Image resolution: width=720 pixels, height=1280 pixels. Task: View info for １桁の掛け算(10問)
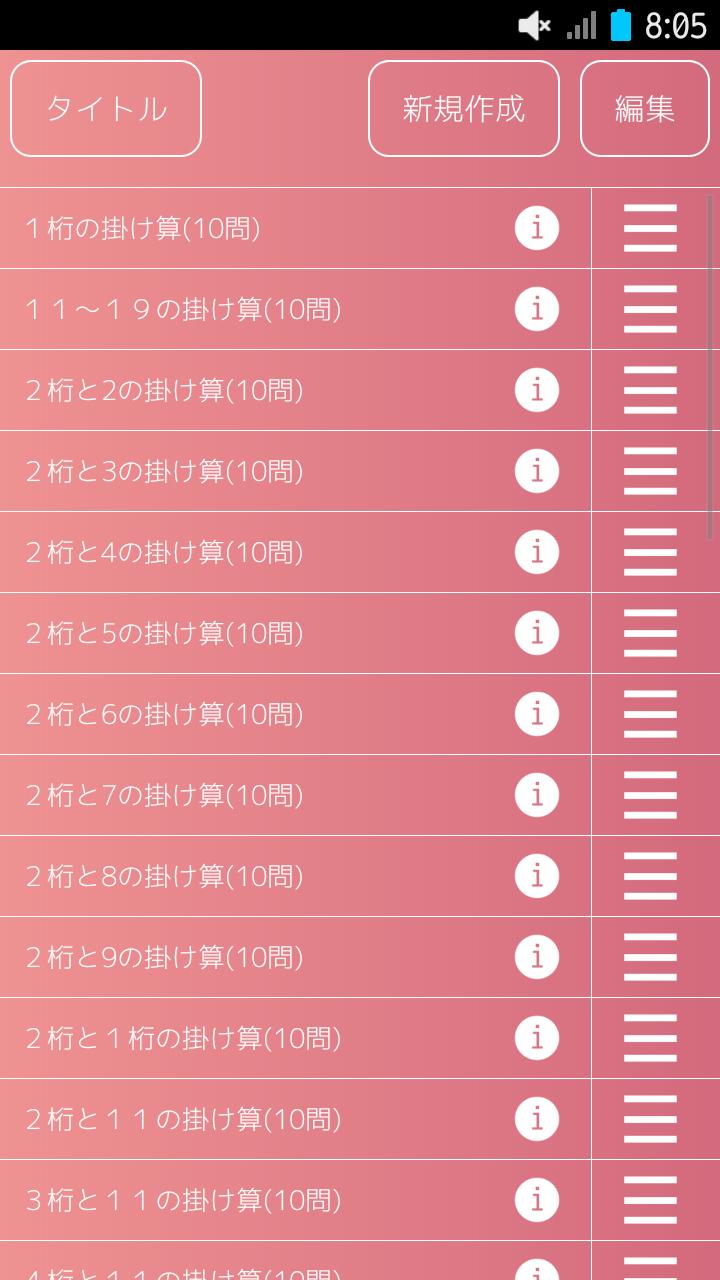click(x=537, y=229)
